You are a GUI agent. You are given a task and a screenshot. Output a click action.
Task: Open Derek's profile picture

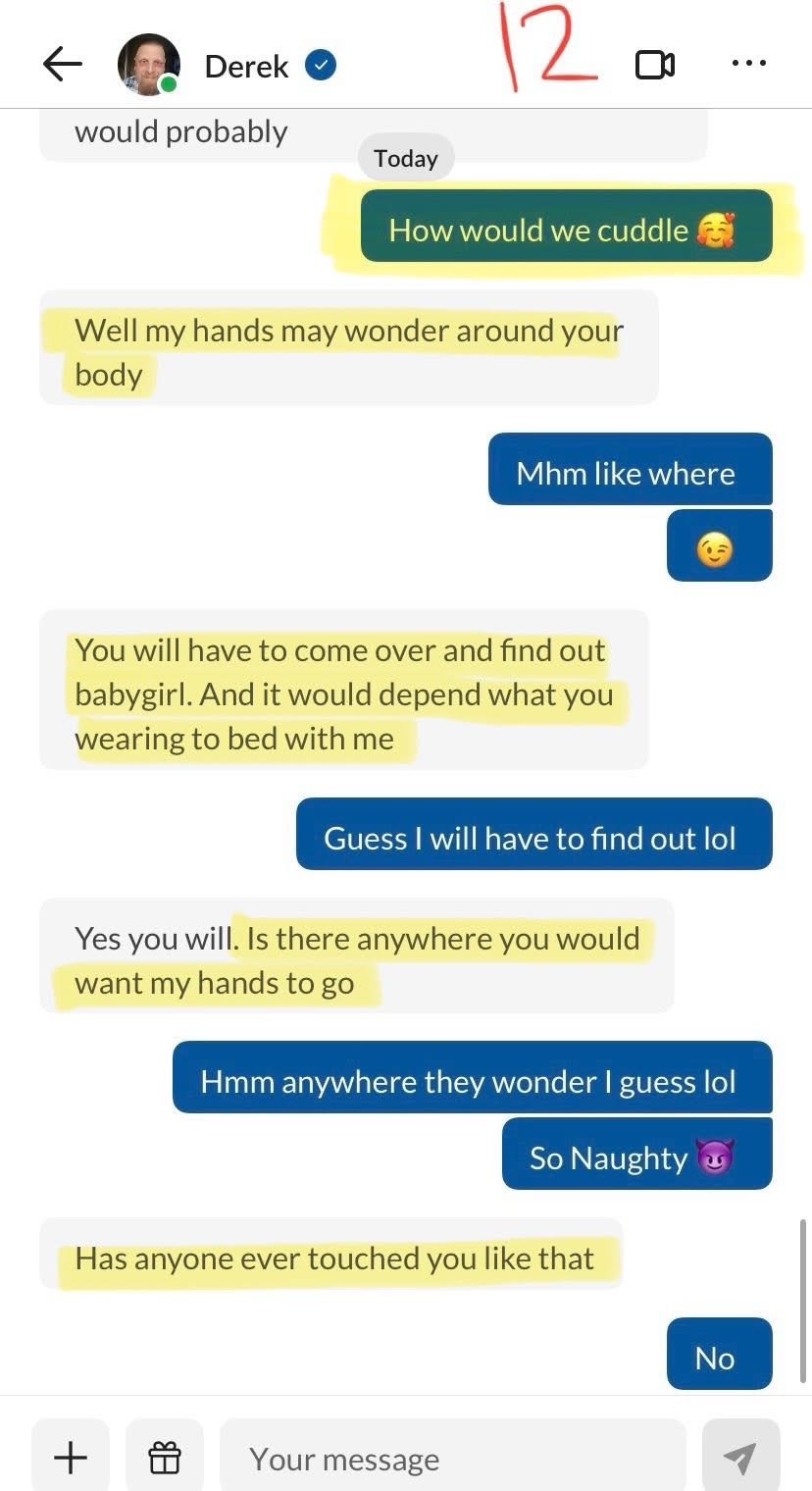click(x=149, y=65)
